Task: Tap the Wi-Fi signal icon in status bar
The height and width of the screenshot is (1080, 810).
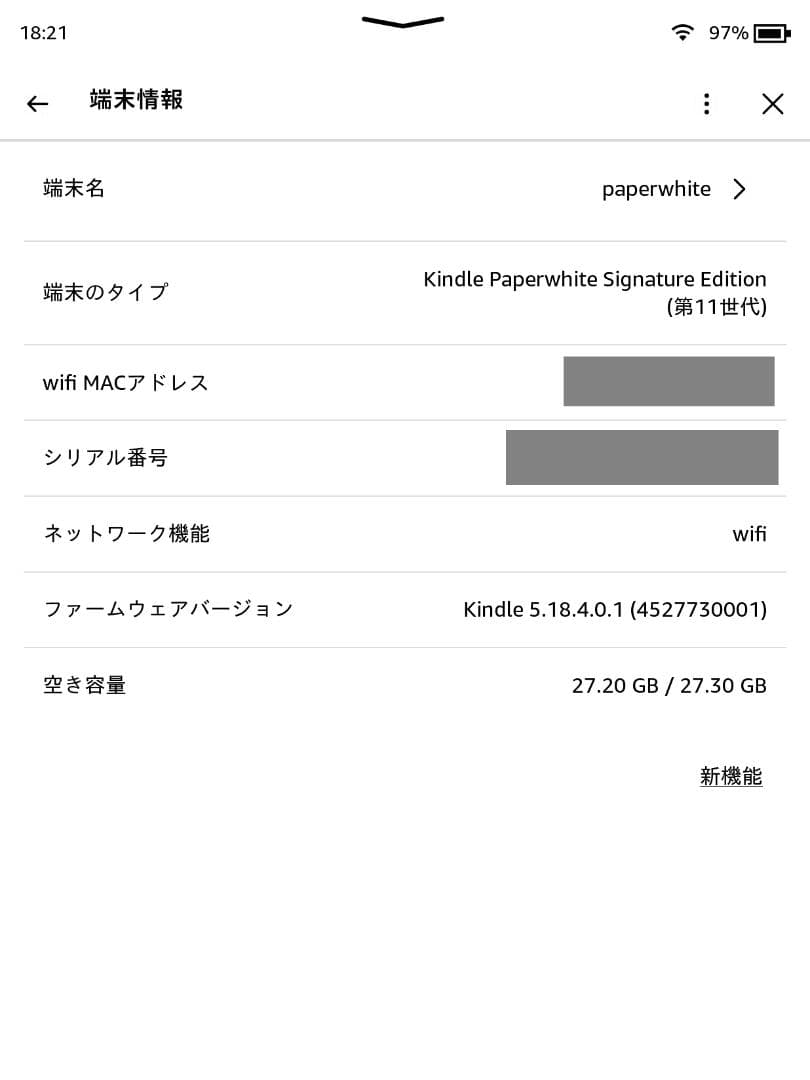Action: [x=682, y=32]
